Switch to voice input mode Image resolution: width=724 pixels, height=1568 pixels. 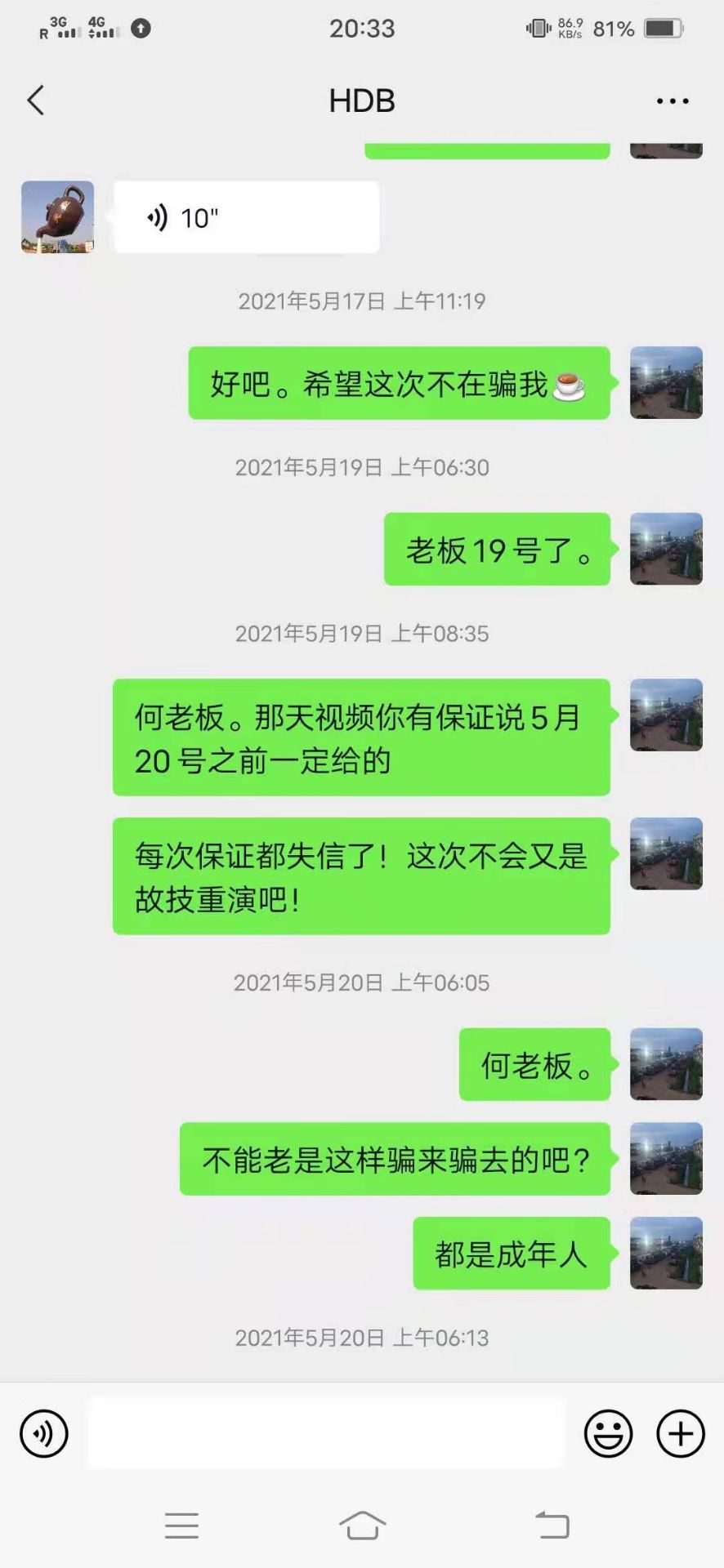pyautogui.click(x=44, y=1433)
